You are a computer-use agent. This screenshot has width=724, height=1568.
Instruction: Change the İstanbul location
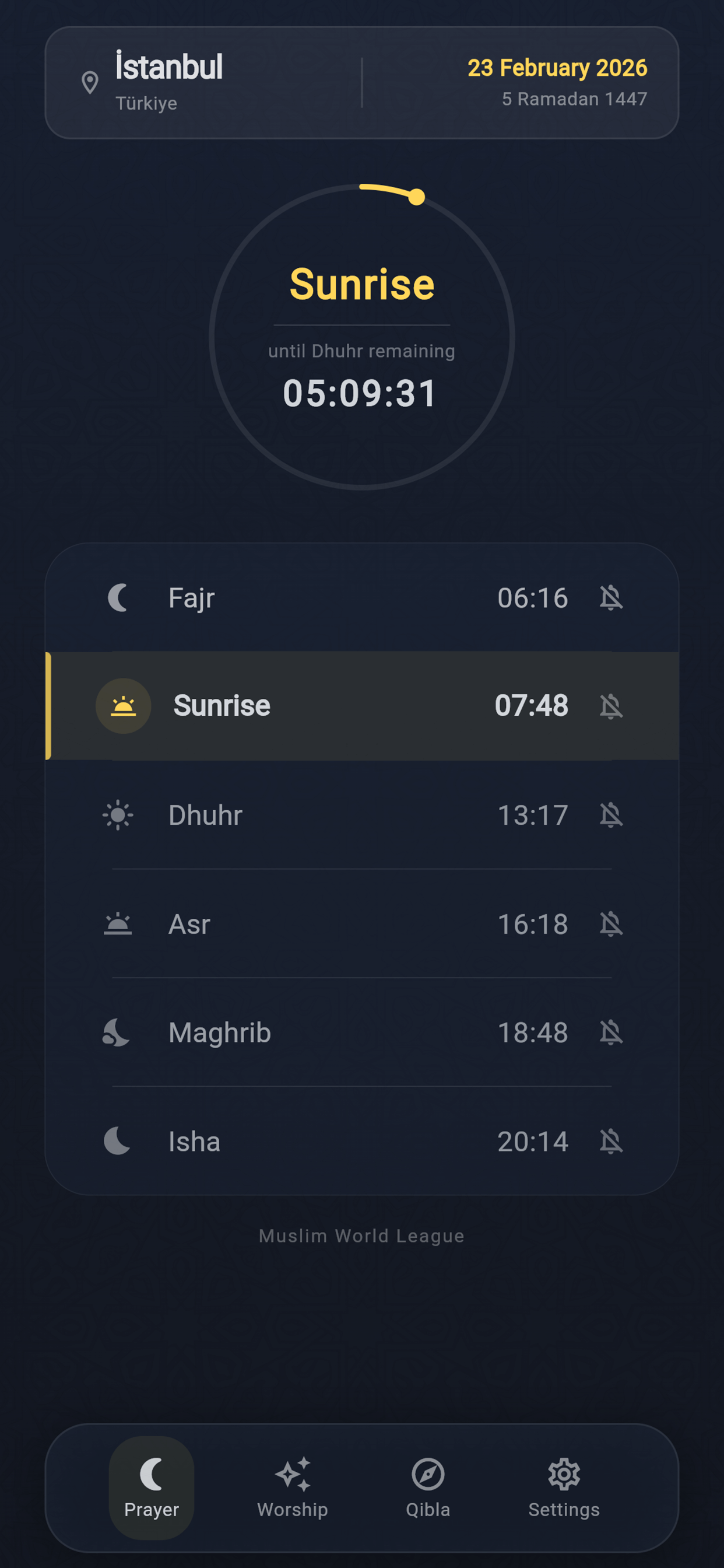[x=168, y=68]
